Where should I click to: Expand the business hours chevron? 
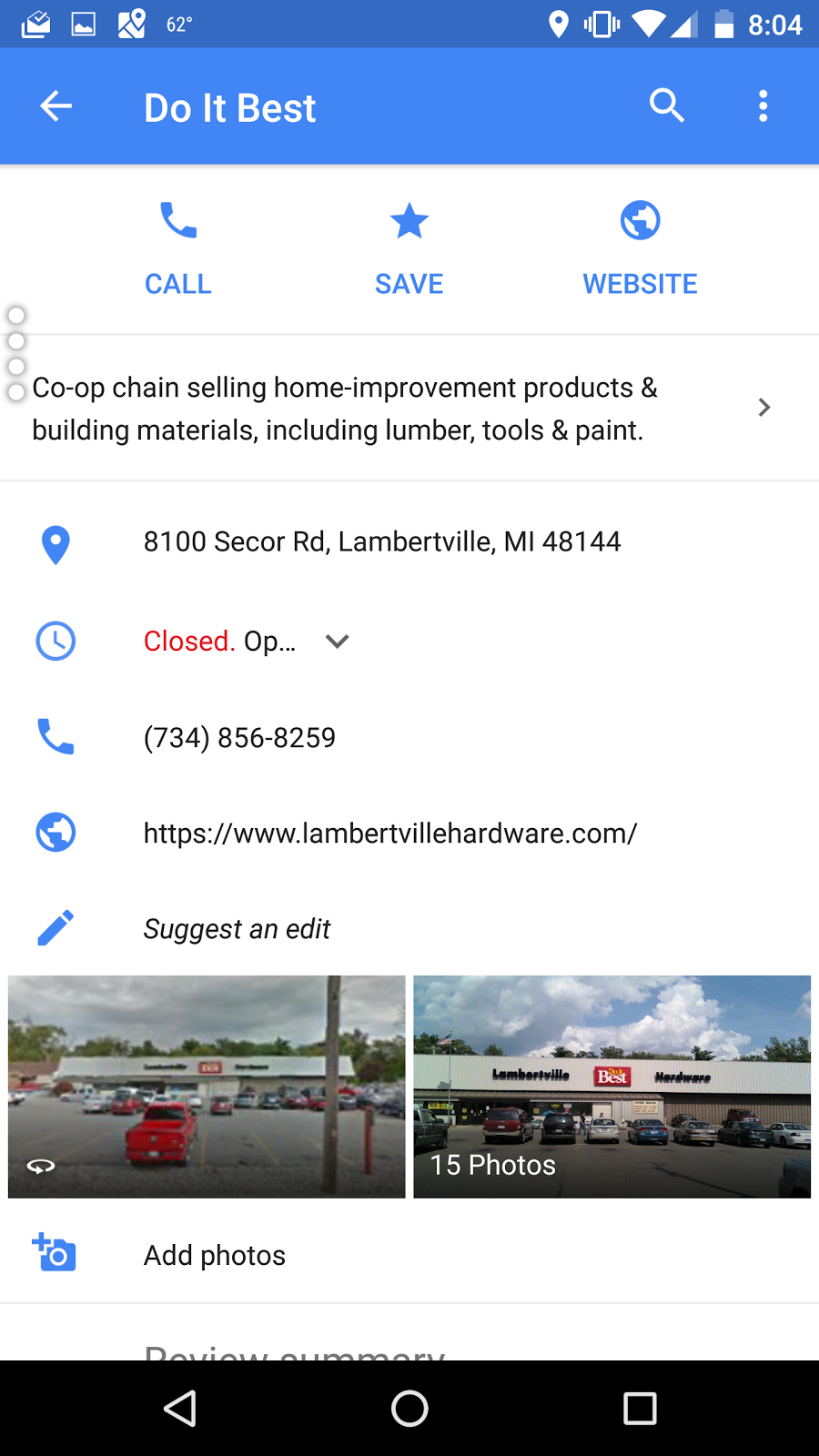[336, 641]
